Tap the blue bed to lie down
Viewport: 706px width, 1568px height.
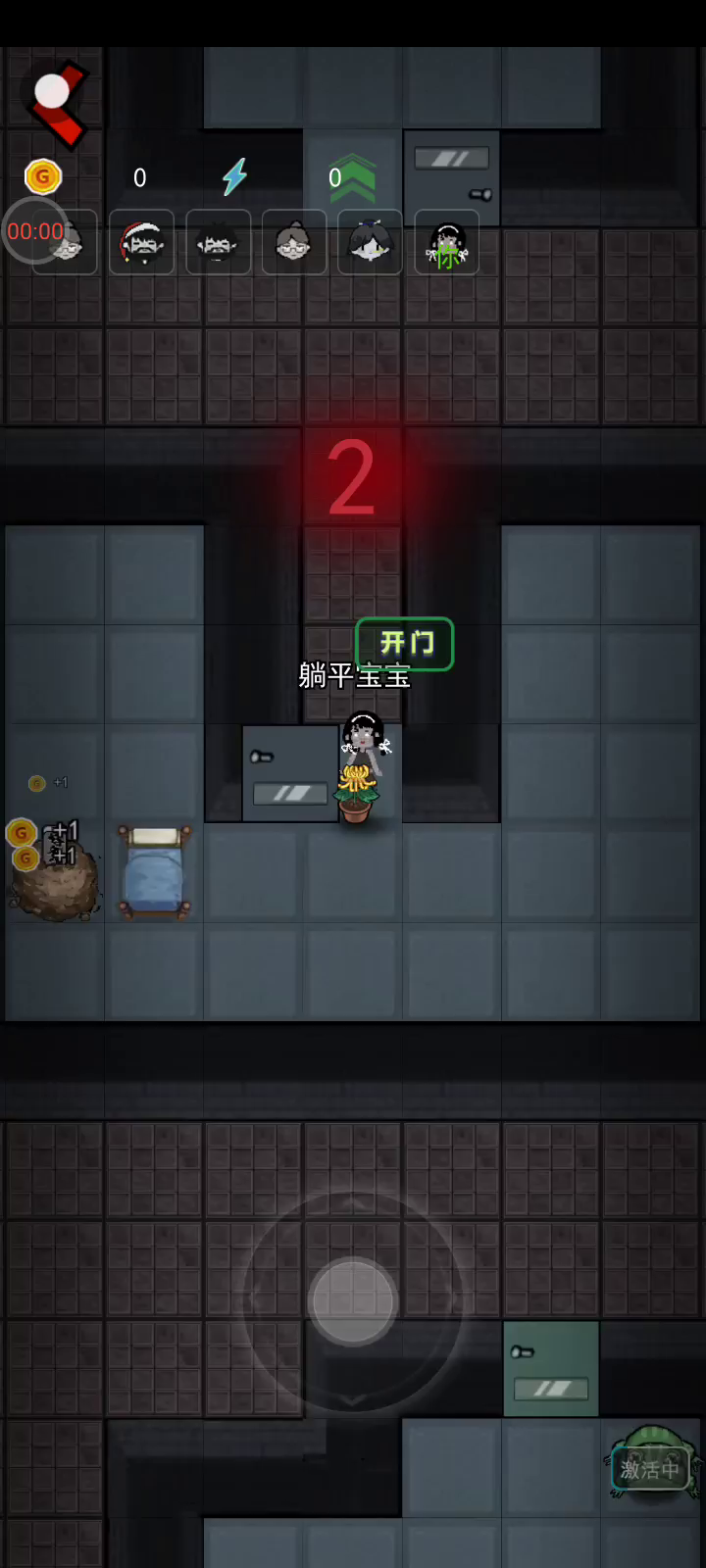tap(154, 871)
